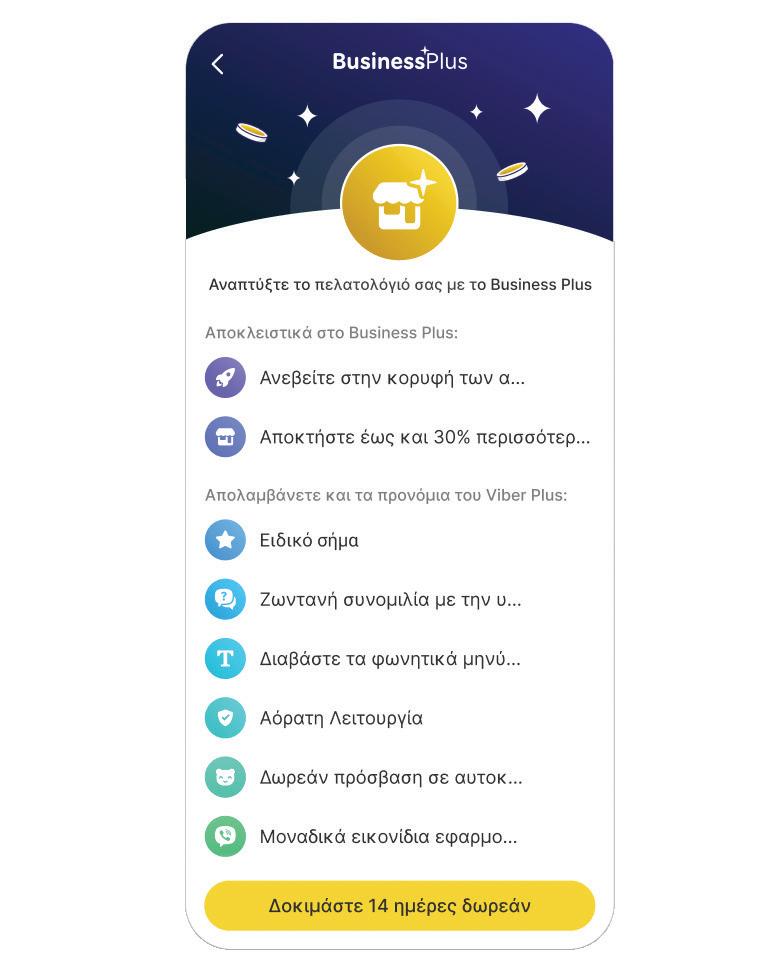Screen dimensions: 774x973
Task: Open Διαβάστε τα φωνητικά μηνύματα feature
Action: pyautogui.click(x=390, y=658)
